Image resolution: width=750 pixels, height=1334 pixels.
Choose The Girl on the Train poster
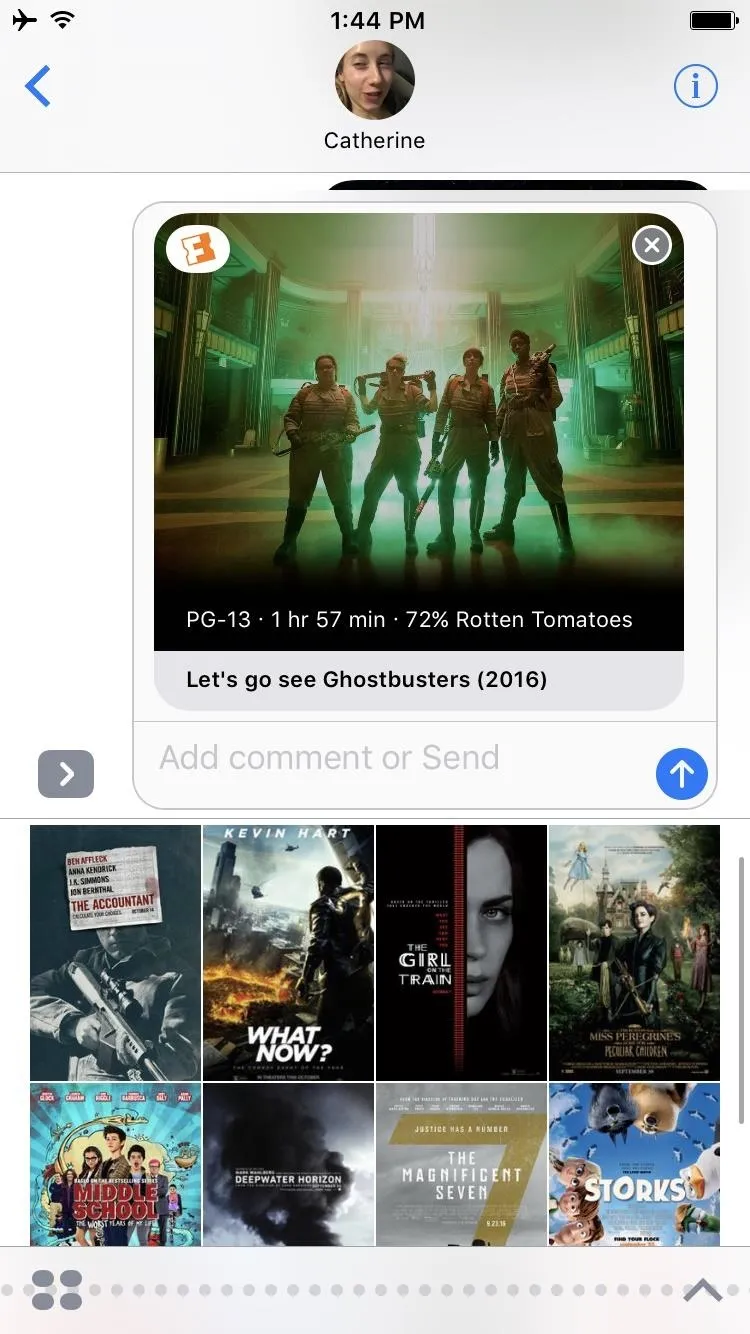[461, 952]
